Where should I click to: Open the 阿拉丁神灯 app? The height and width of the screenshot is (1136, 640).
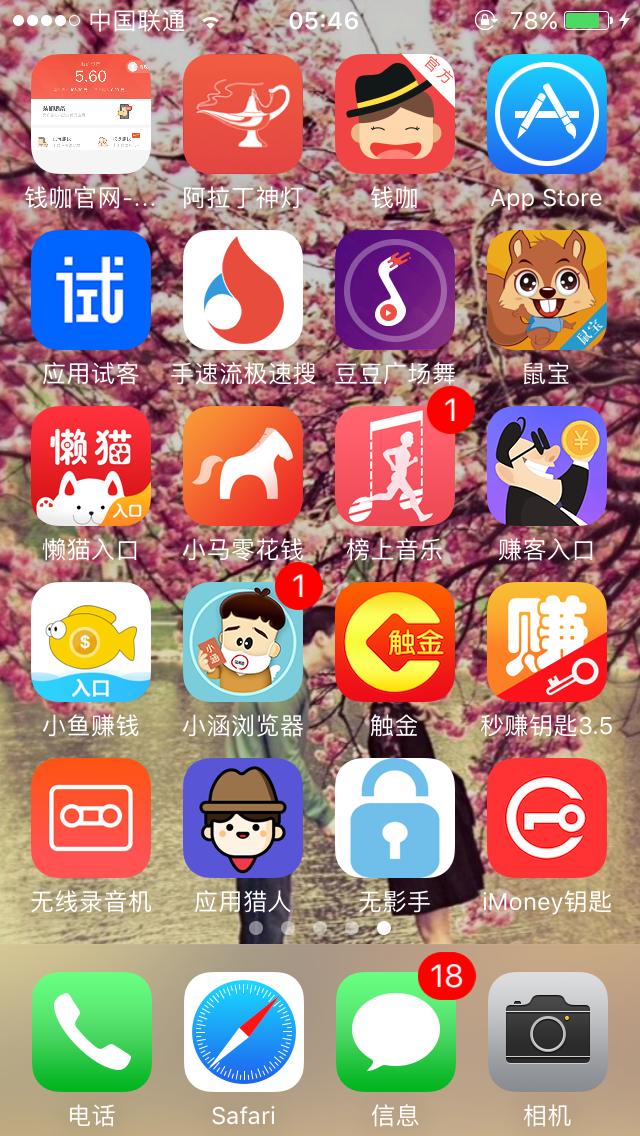pos(243,114)
